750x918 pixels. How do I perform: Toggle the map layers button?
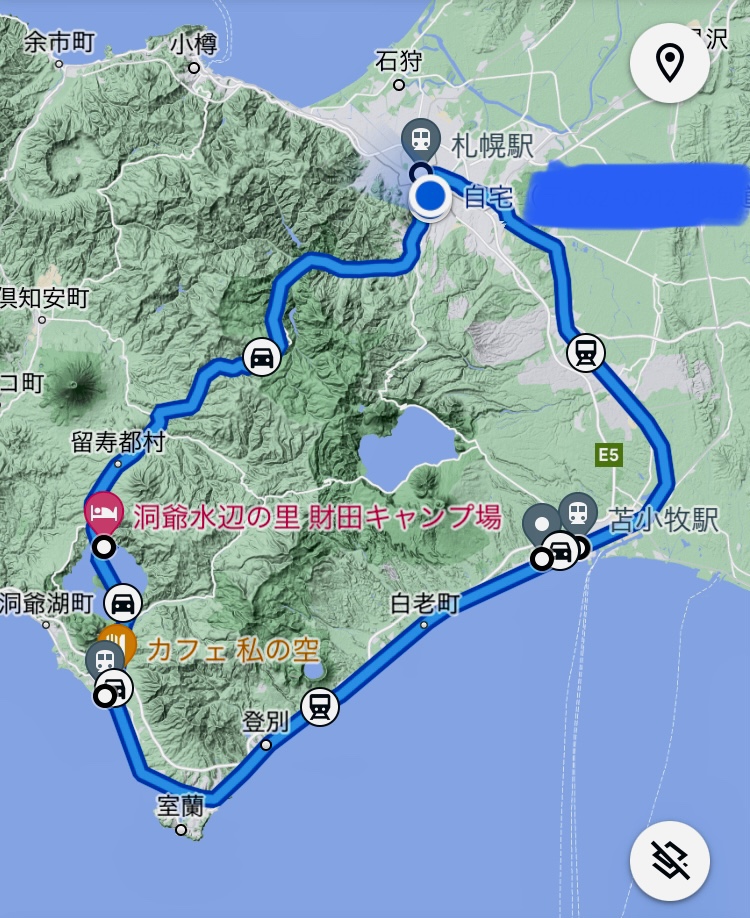tap(669, 860)
